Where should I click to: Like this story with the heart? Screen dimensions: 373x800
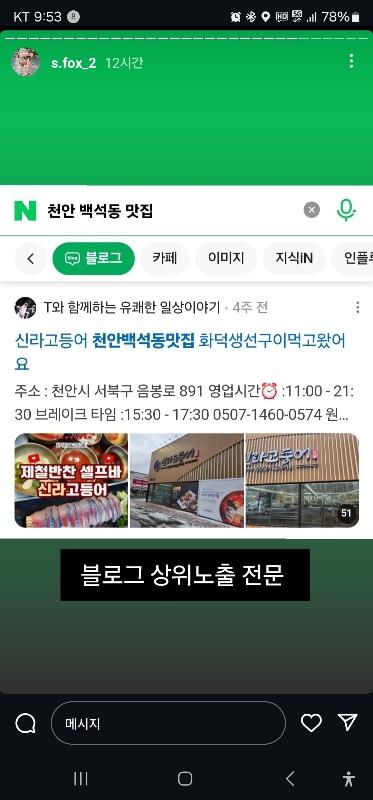pos(311,722)
